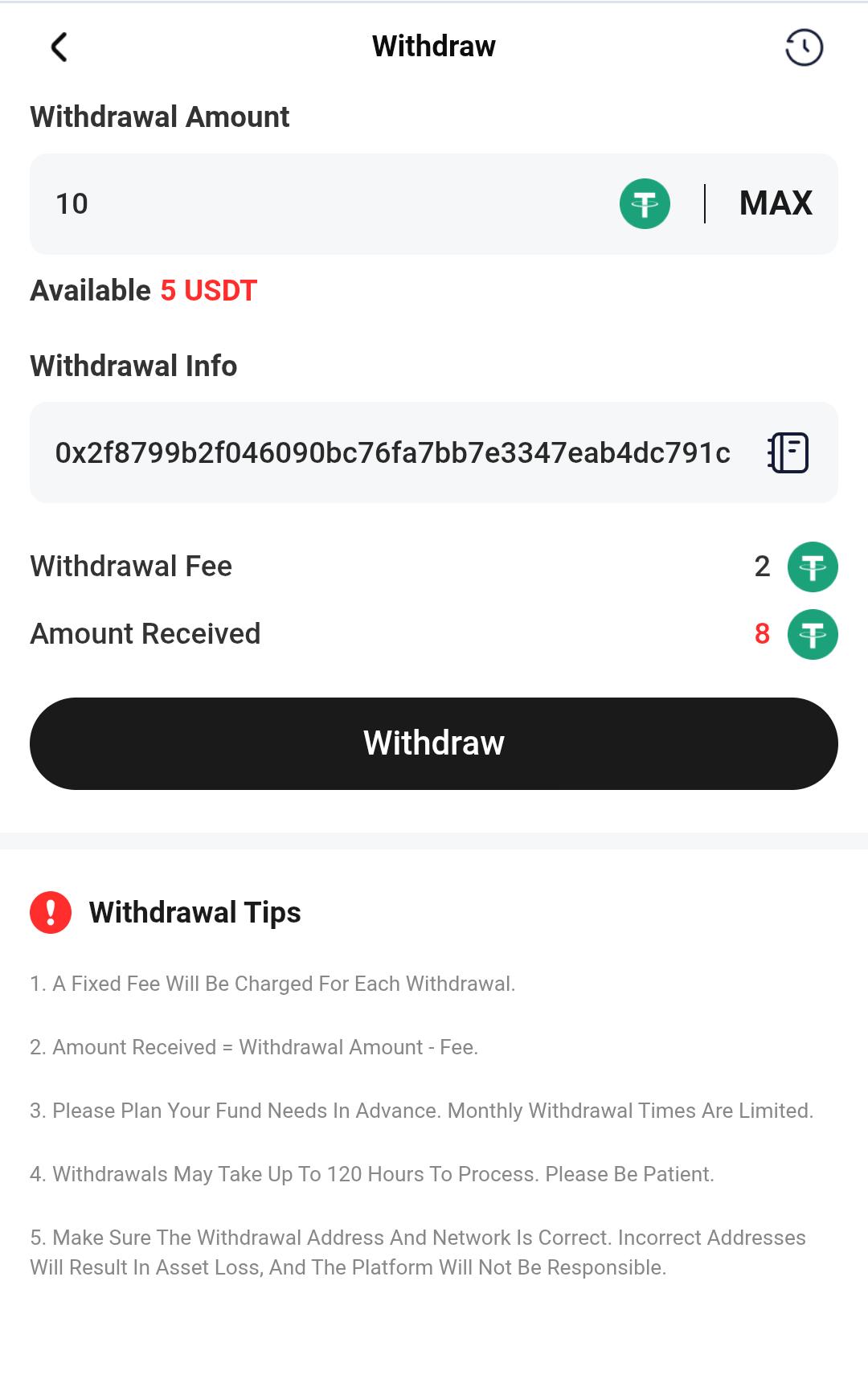
Task: Select the Withdrawal Fee row
Action: [130, 567]
